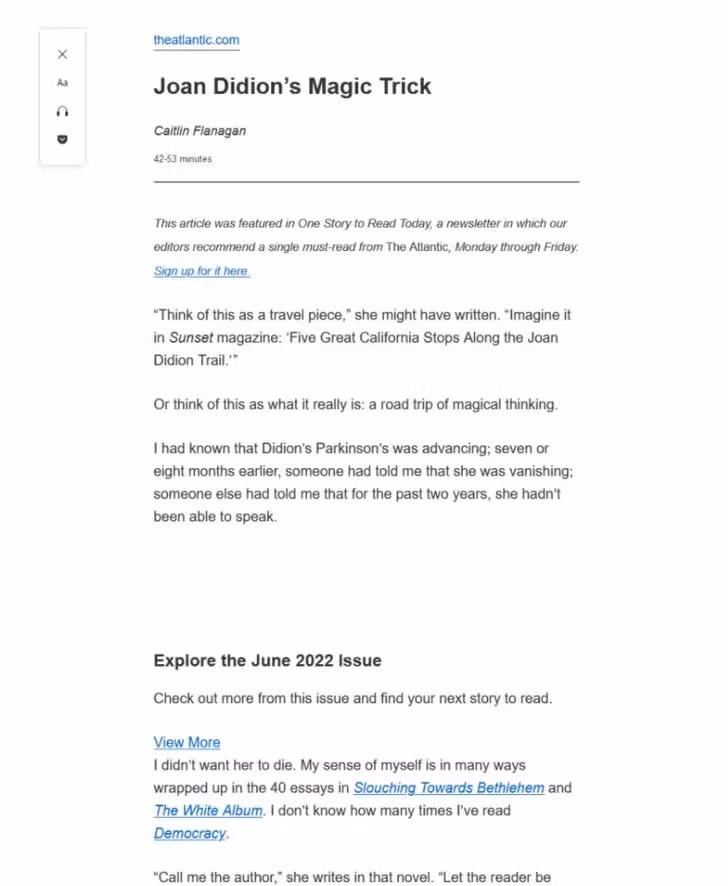Start read aloud with headphones icon
The width and height of the screenshot is (728, 886).
62,111
